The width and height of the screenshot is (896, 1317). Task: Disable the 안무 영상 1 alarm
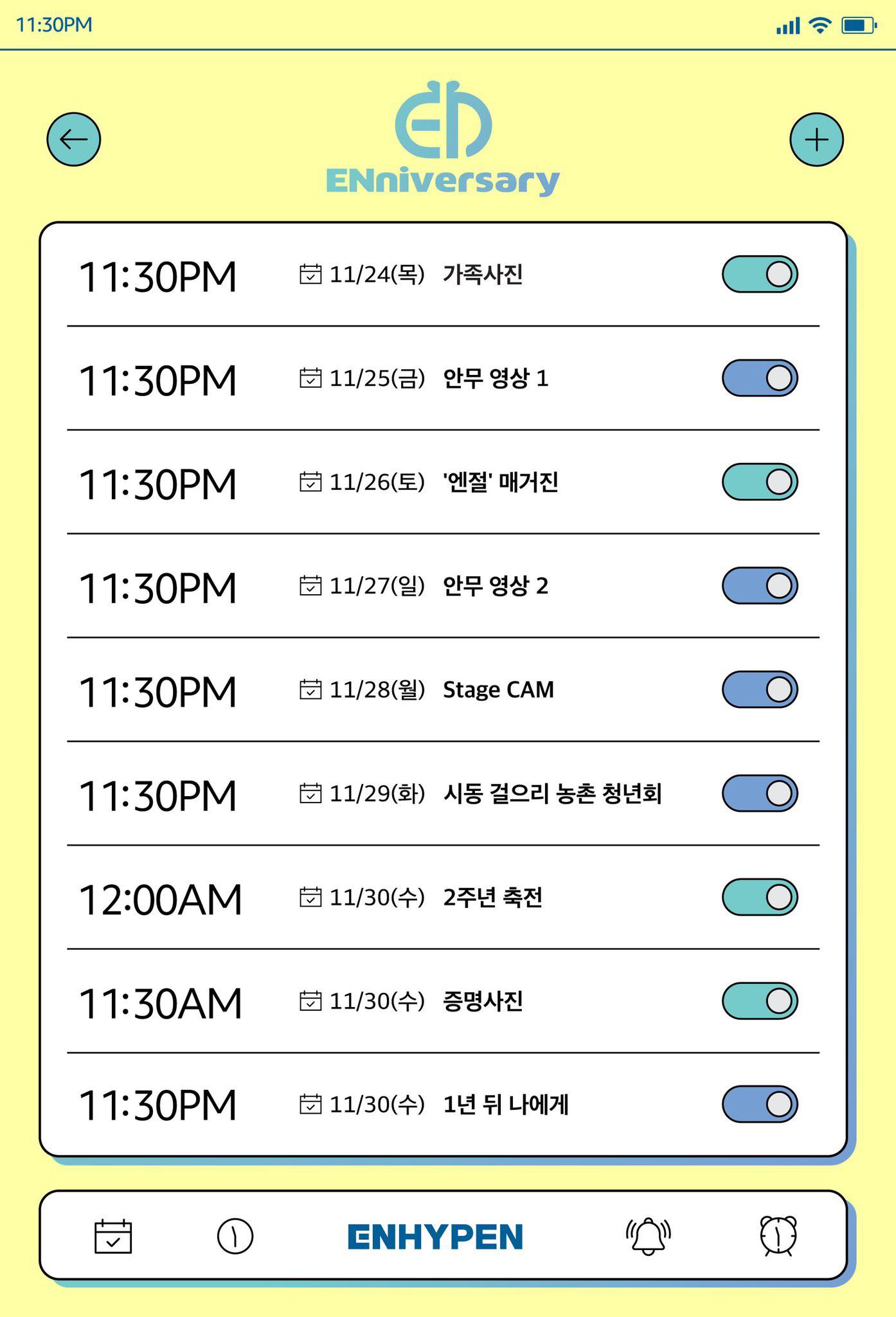(760, 378)
